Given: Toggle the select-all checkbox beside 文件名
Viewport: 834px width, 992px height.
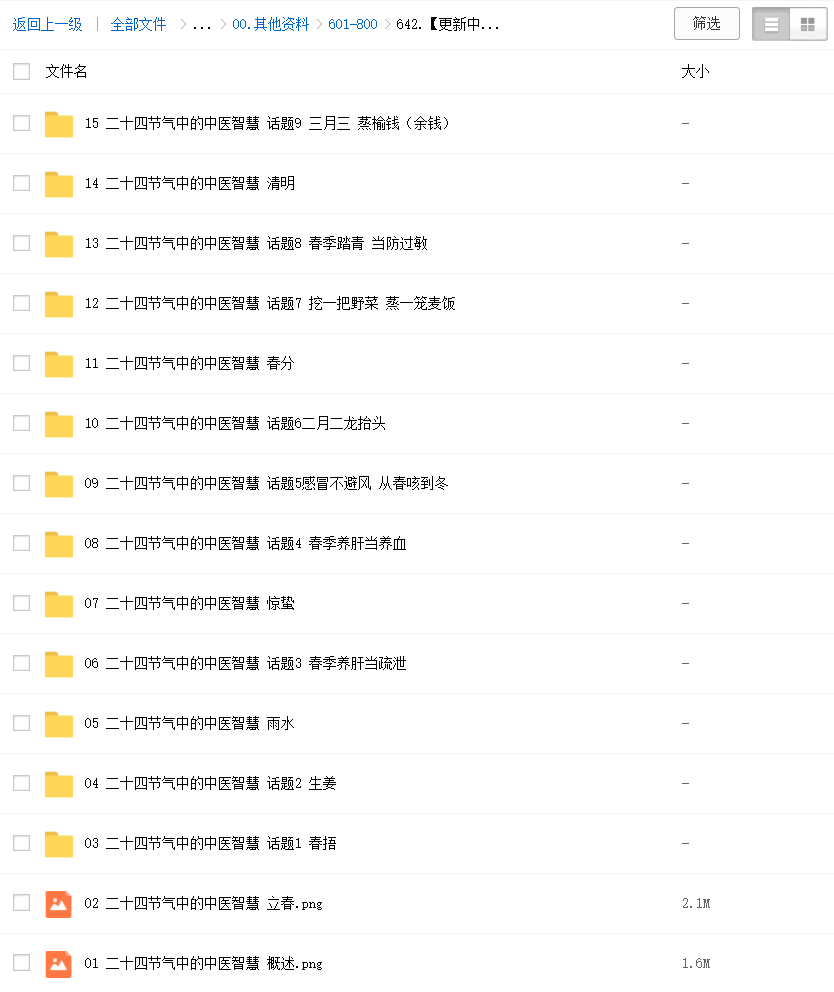Looking at the screenshot, I should (21, 72).
